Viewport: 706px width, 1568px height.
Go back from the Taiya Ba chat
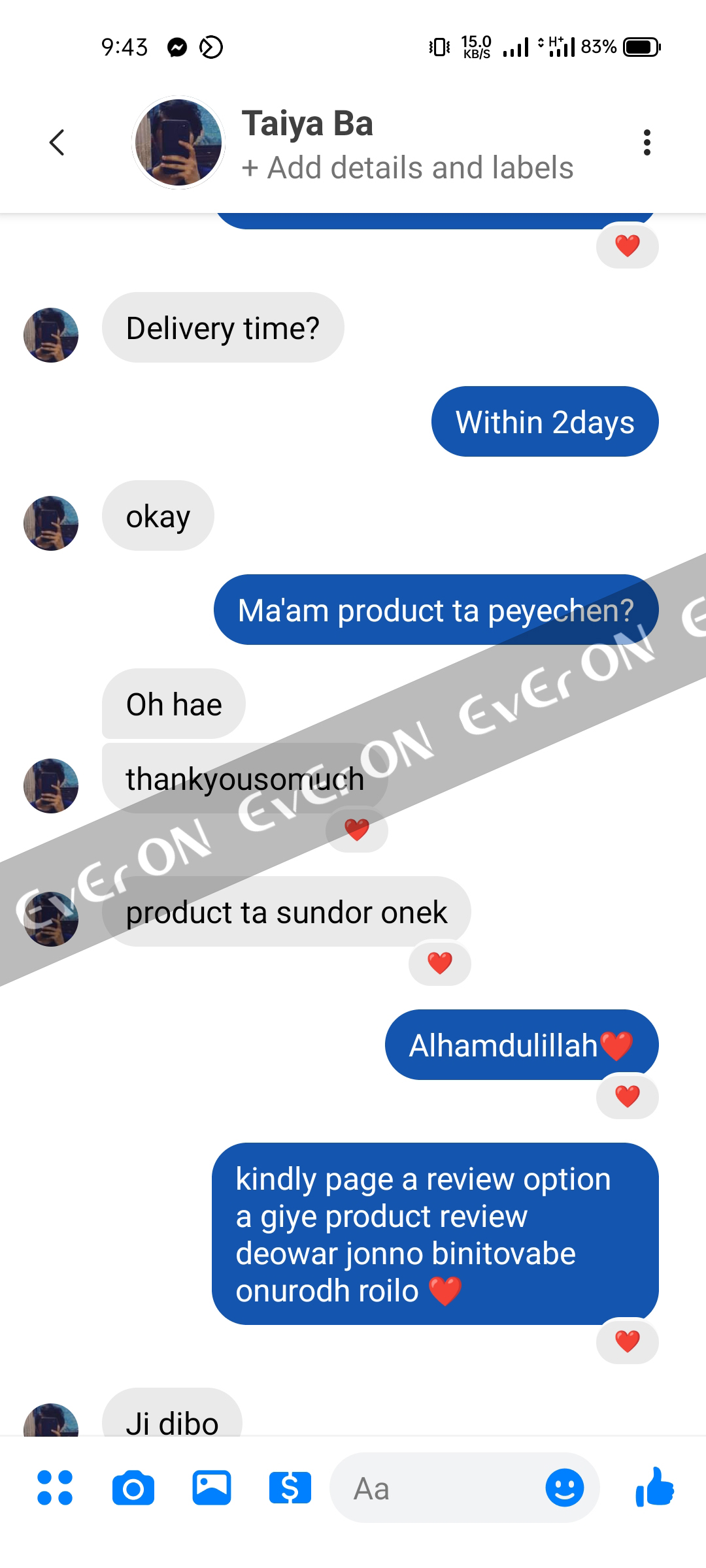pyautogui.click(x=58, y=142)
